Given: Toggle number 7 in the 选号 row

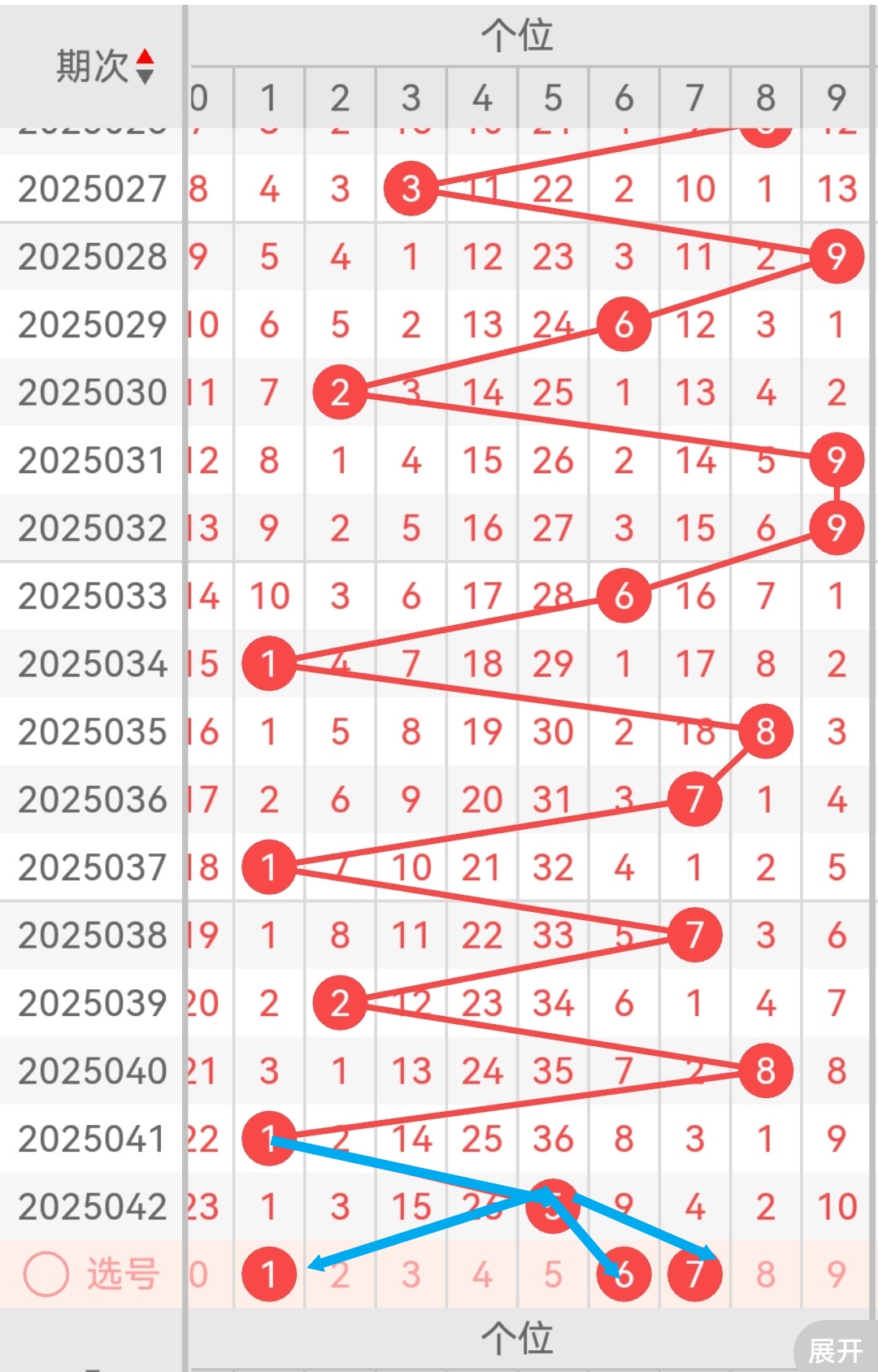Looking at the screenshot, I should (x=694, y=1274).
